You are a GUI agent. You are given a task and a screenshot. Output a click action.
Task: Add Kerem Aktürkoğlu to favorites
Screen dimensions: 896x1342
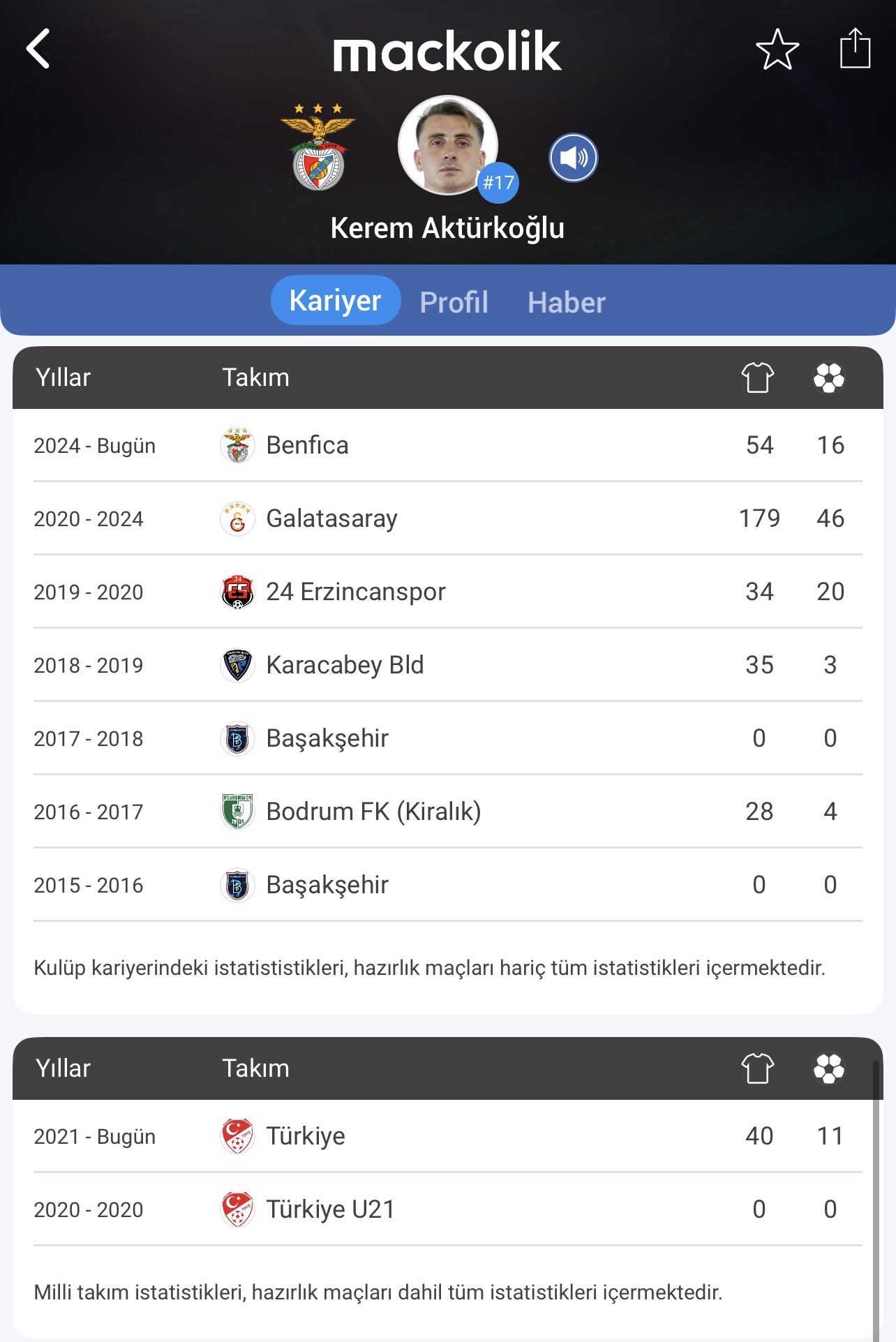(777, 50)
